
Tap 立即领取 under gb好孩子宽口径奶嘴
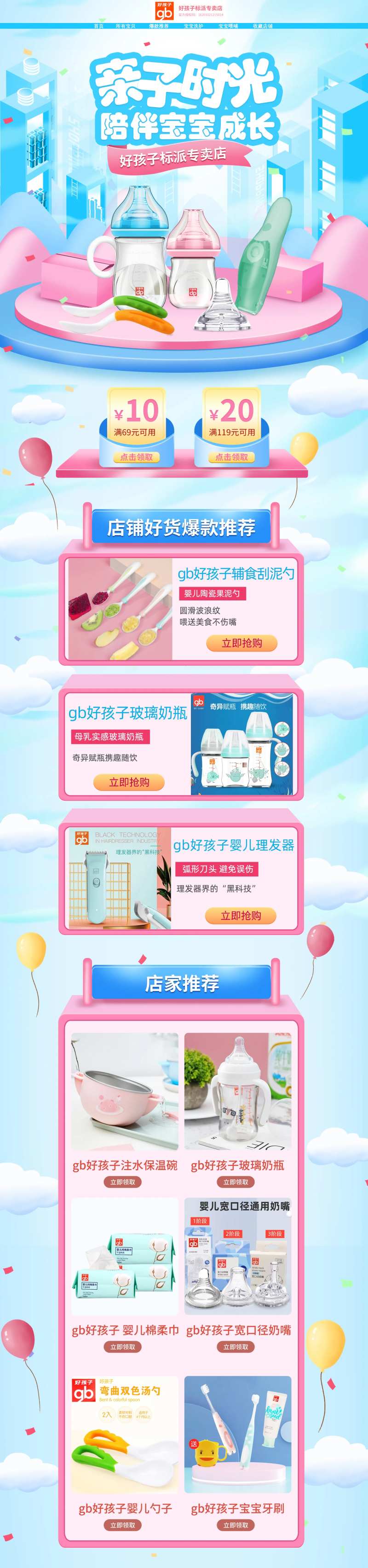[x=236, y=1347]
